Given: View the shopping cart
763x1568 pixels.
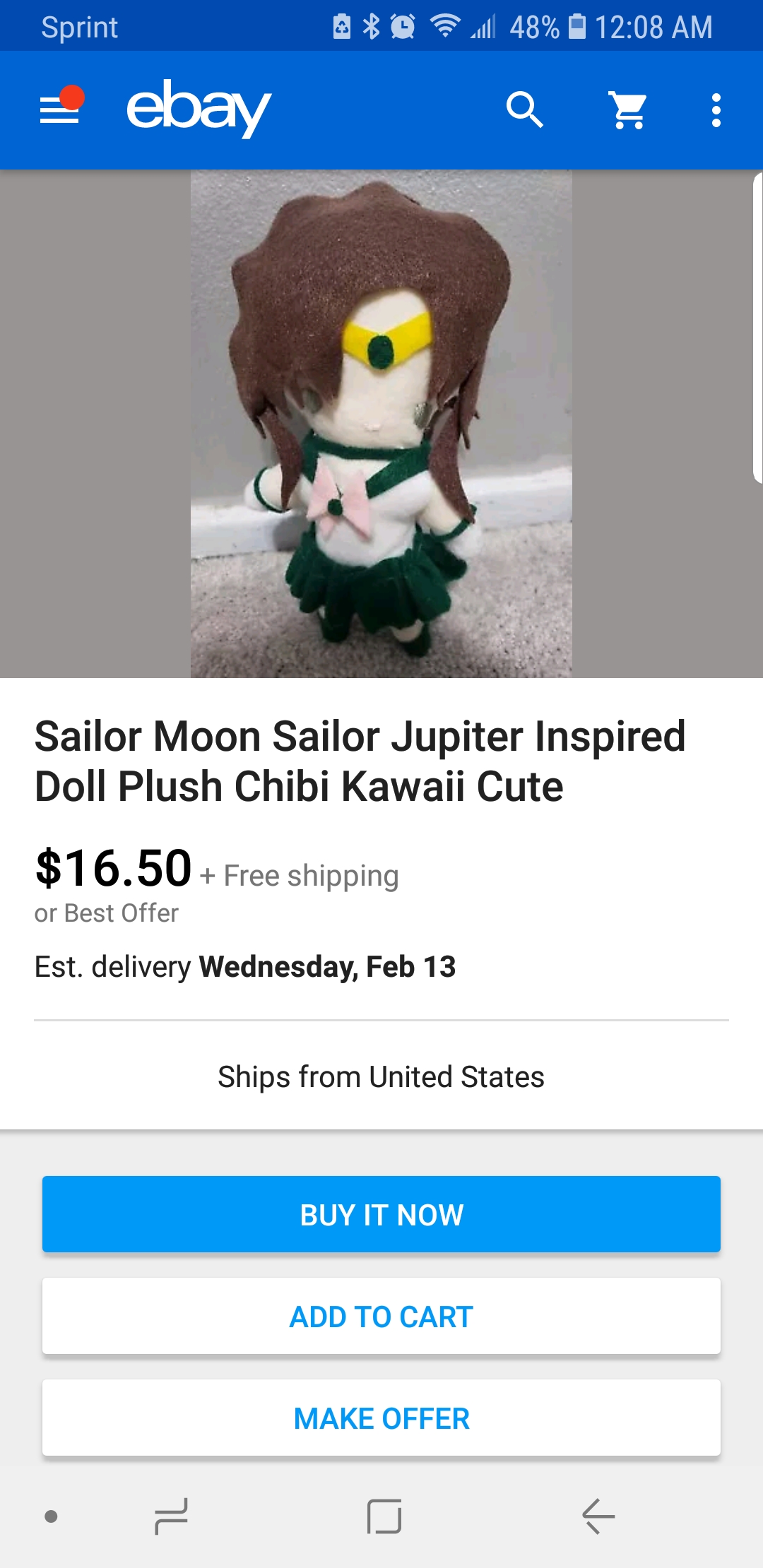Looking at the screenshot, I should coord(628,110).
